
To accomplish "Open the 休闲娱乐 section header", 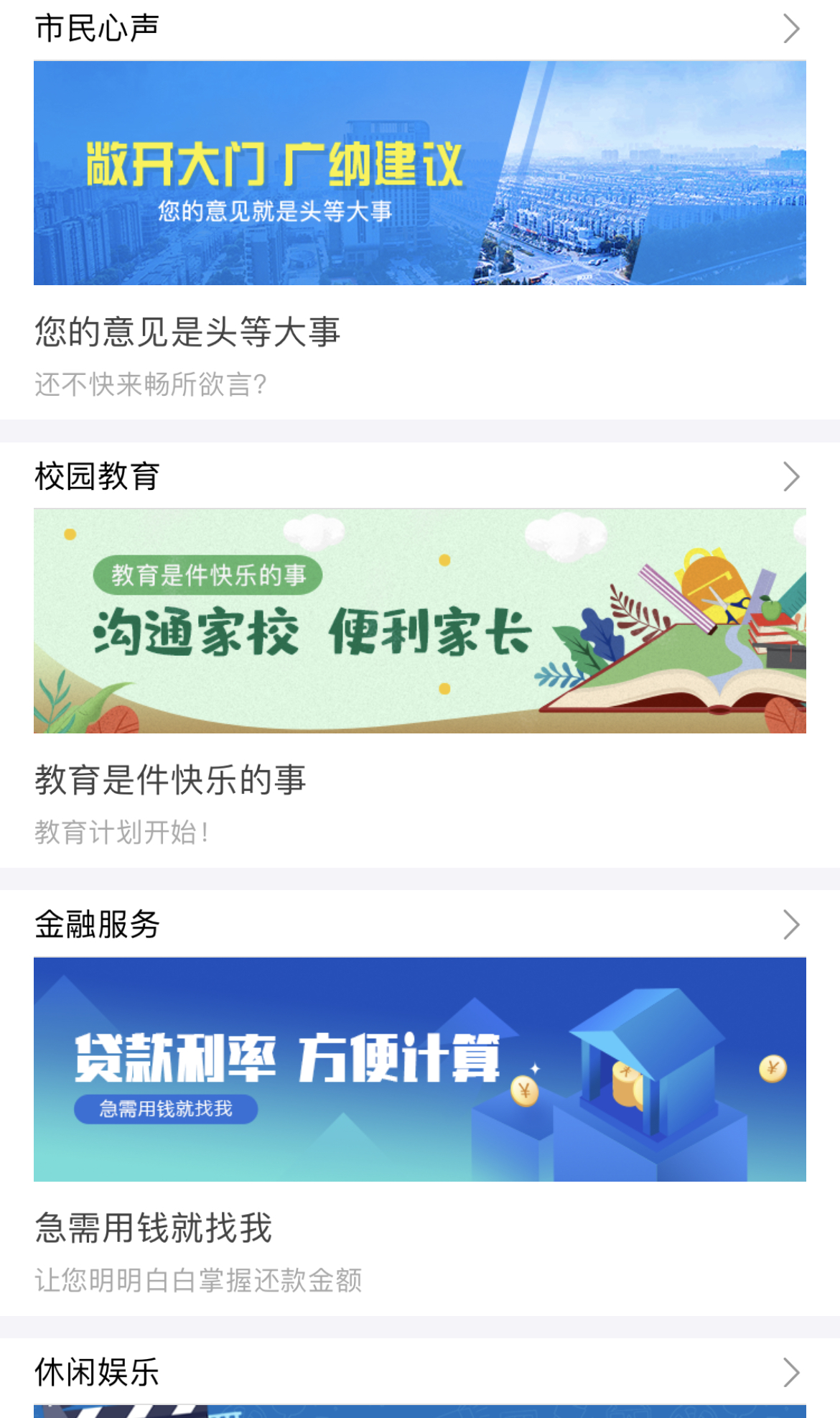I will tap(419, 1372).
